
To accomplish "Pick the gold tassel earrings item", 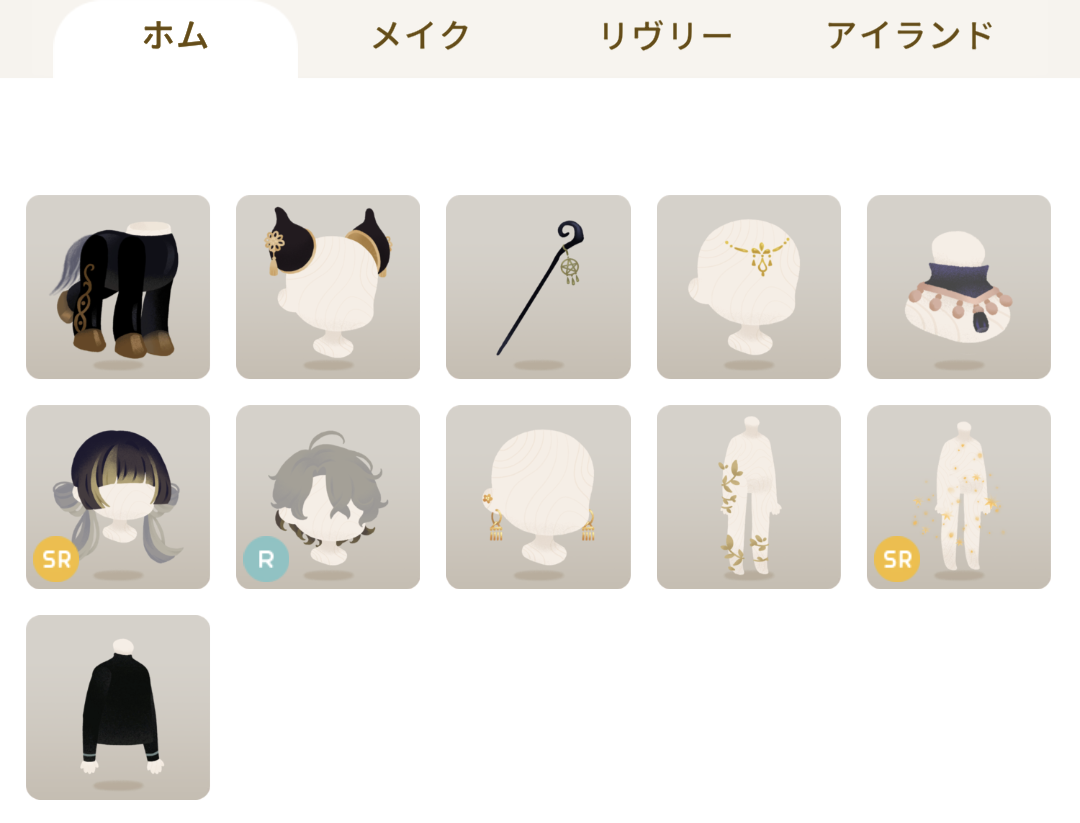I will point(538,497).
